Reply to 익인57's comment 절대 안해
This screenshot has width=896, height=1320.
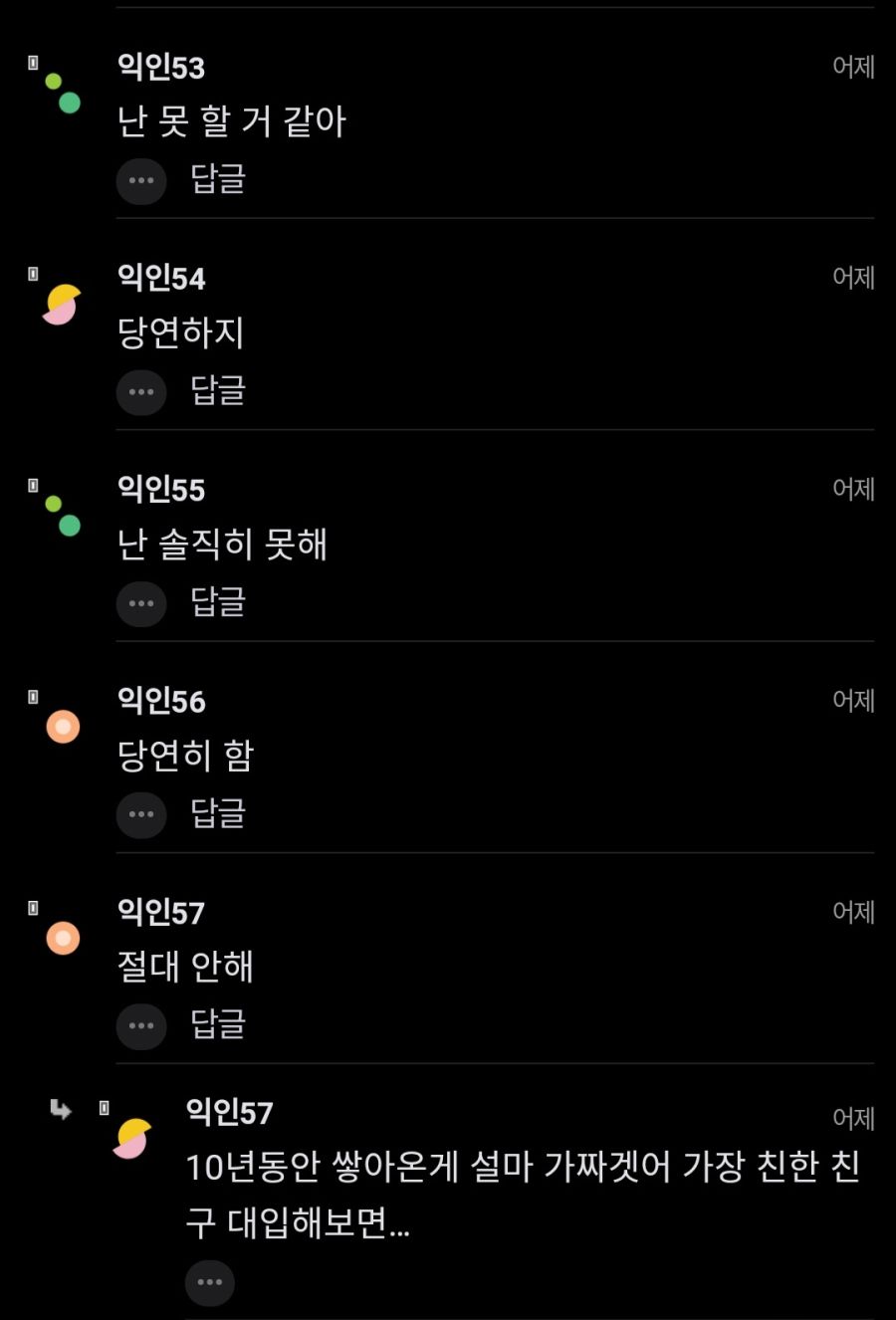[x=218, y=1023]
